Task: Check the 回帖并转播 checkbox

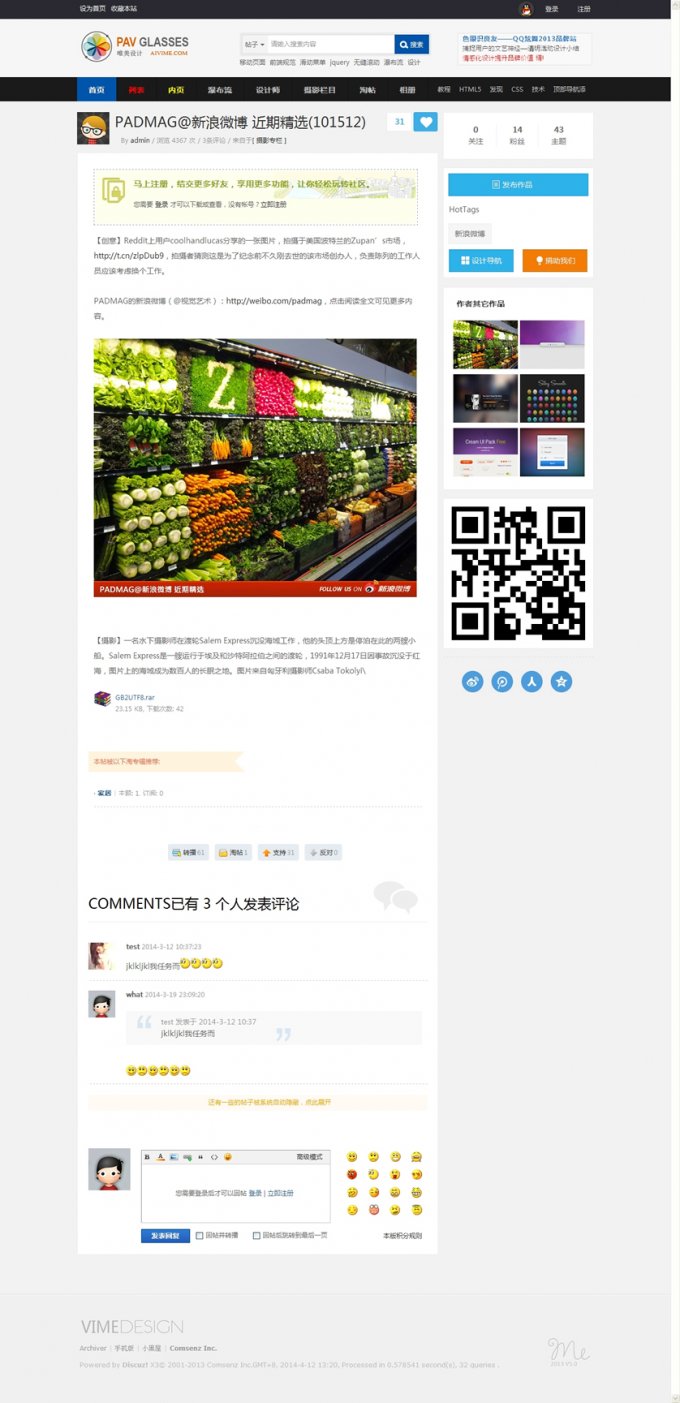Action: 200,1236
